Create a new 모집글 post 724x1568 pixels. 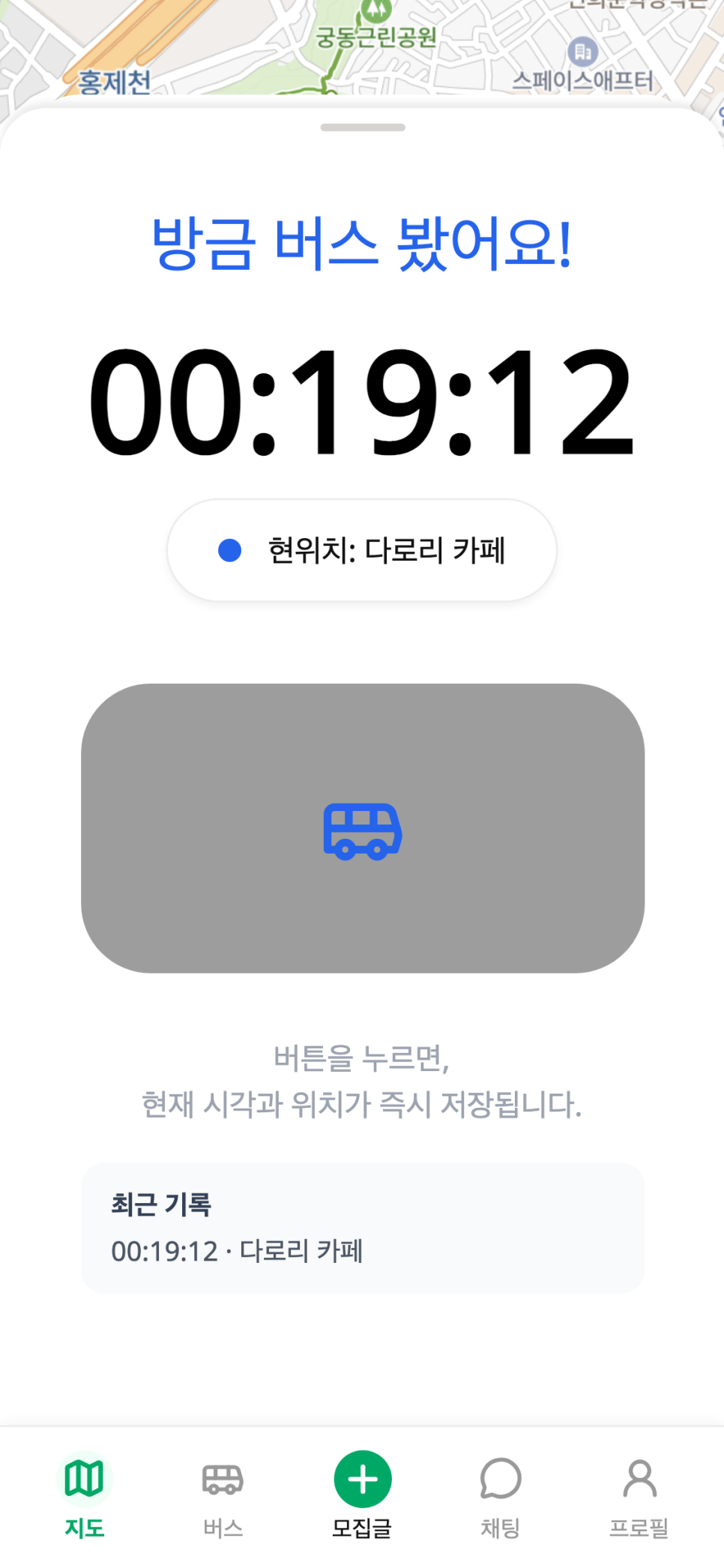coord(363,1495)
